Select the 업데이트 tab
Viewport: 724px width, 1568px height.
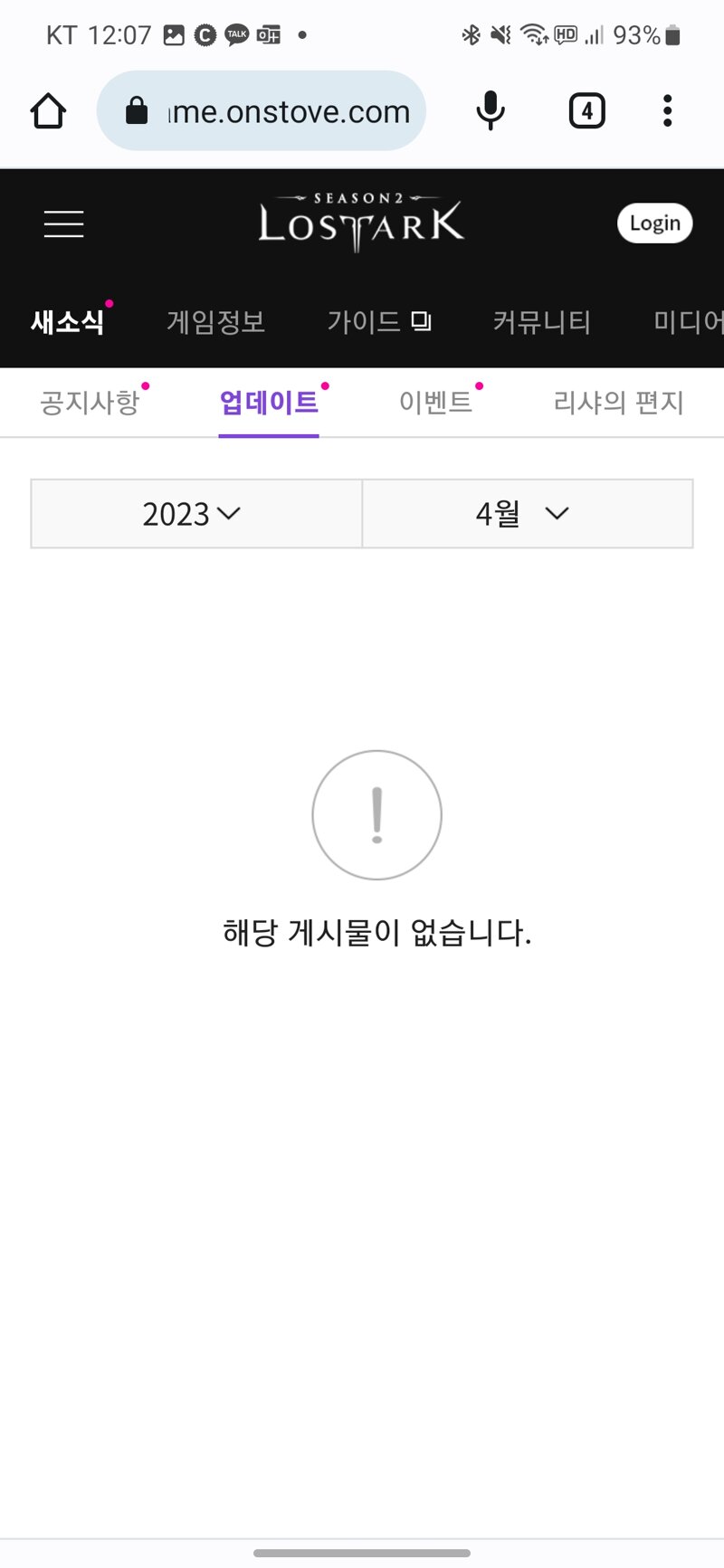click(x=269, y=403)
